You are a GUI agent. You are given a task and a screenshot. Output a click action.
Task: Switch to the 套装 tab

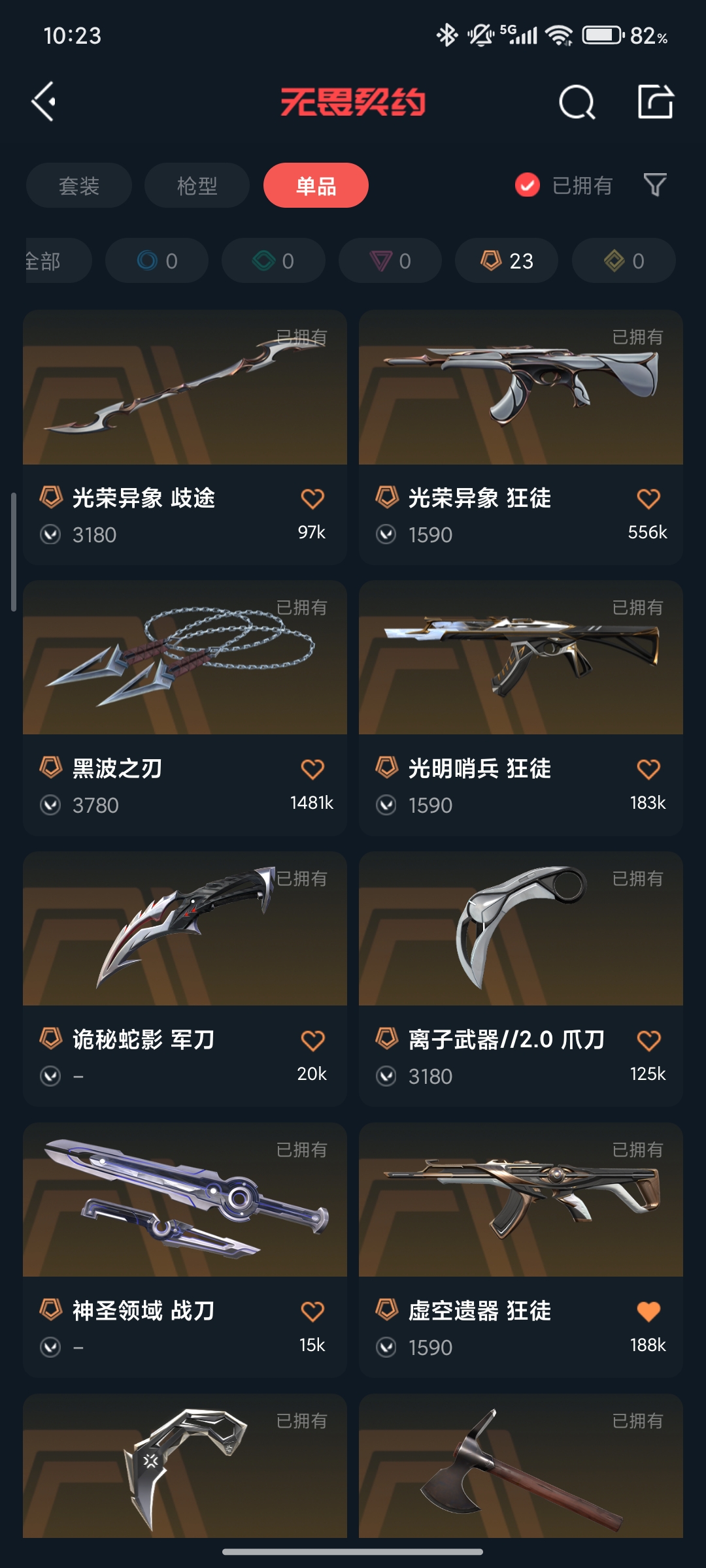pyautogui.click(x=79, y=186)
